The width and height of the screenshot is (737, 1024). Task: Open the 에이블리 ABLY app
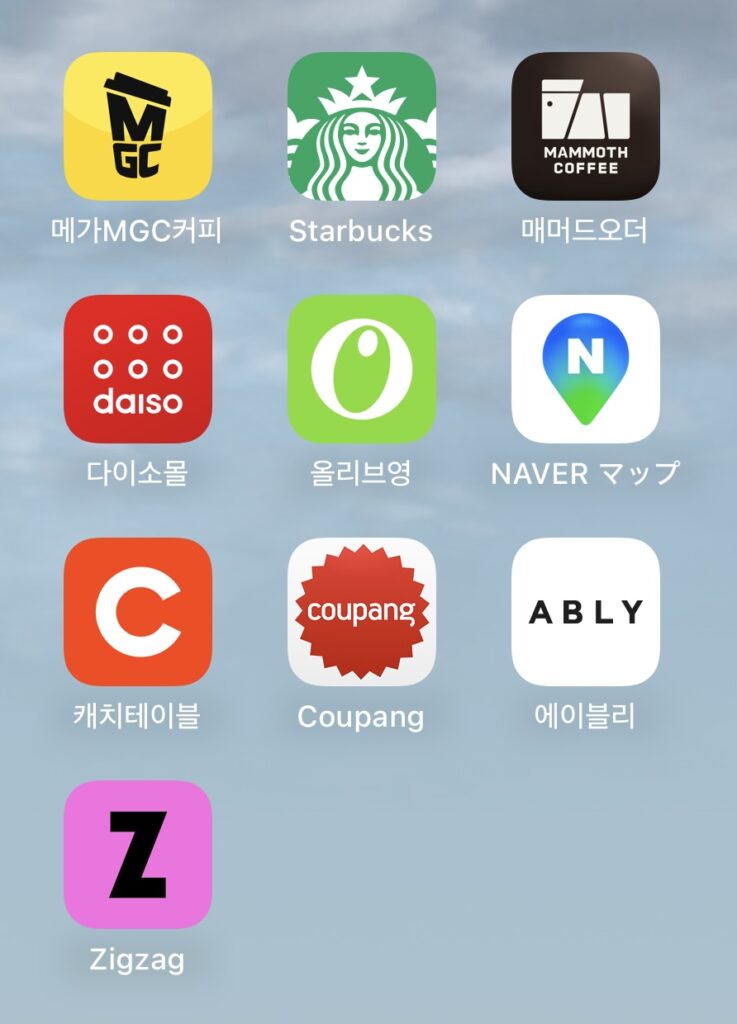point(585,612)
